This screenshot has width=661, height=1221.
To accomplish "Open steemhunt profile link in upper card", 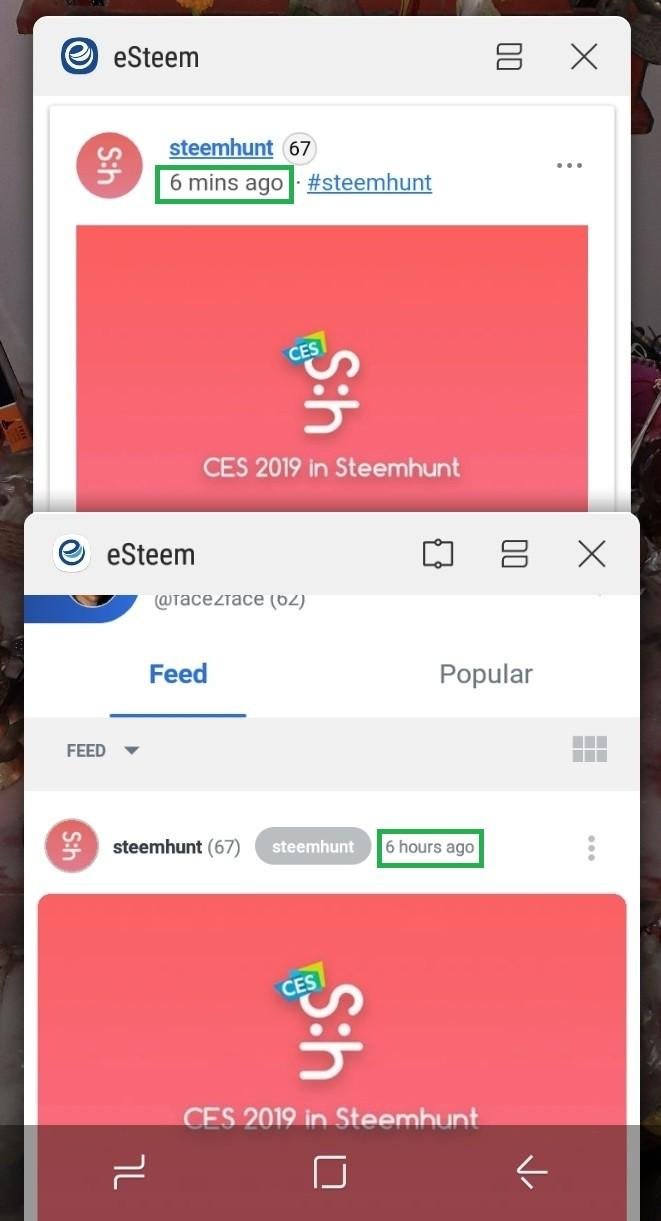I will point(221,148).
